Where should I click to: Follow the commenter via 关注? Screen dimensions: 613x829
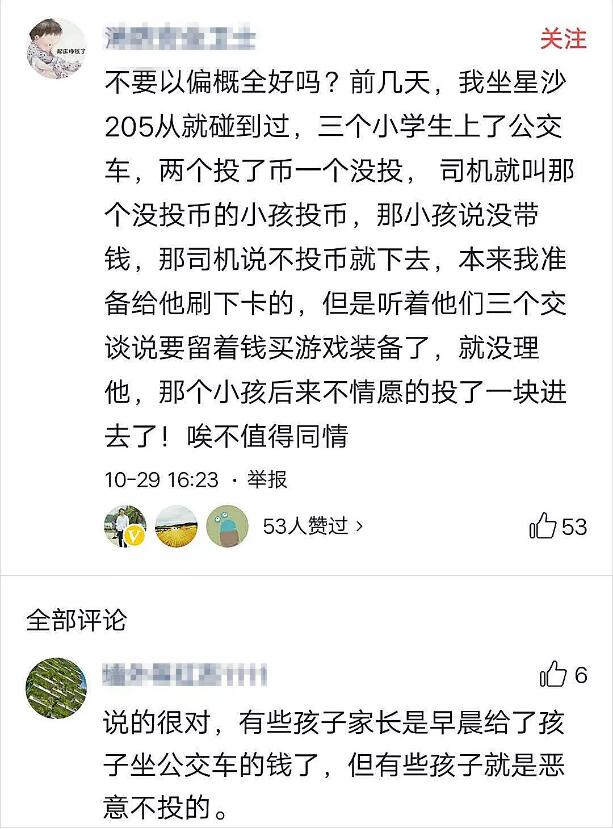563,39
